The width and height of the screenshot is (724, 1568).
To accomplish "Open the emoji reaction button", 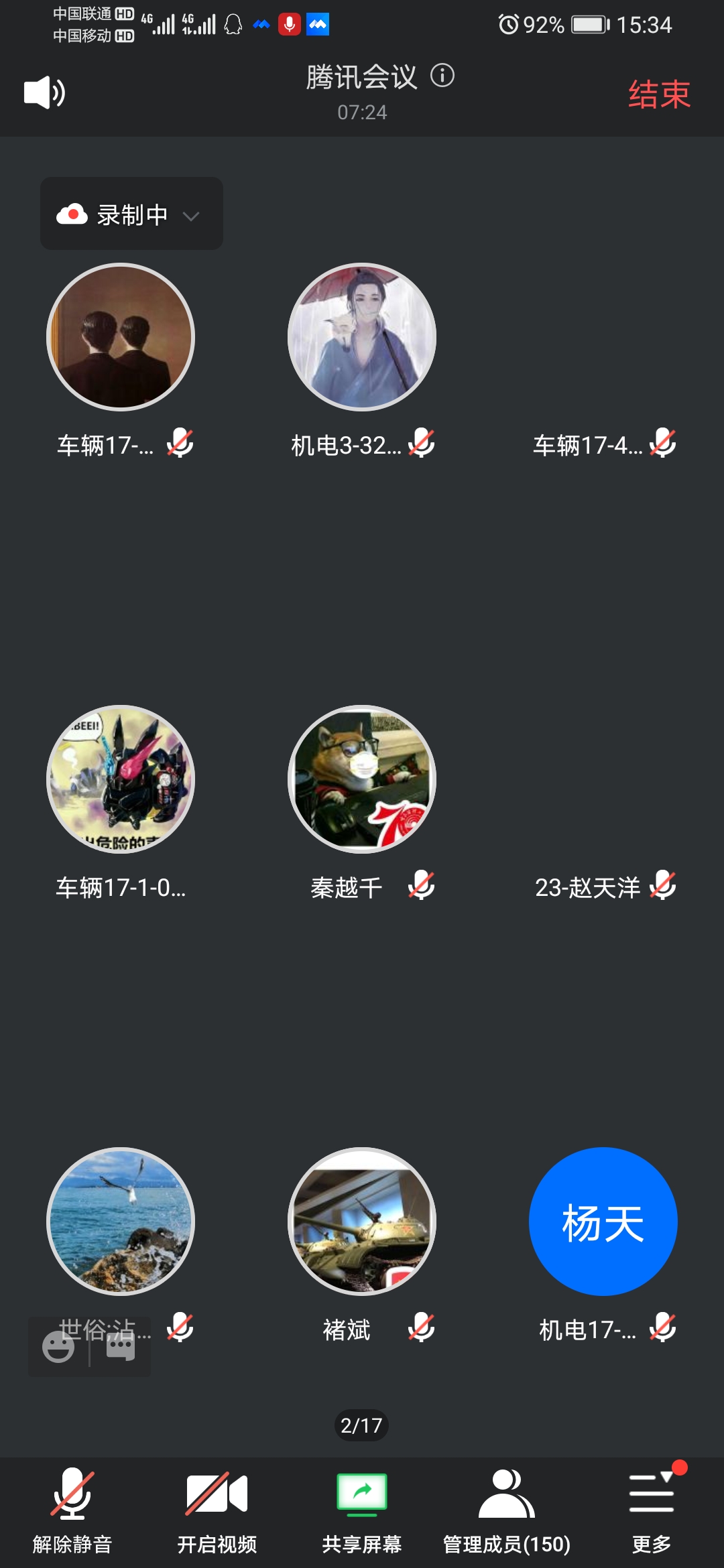I will click(x=58, y=1347).
